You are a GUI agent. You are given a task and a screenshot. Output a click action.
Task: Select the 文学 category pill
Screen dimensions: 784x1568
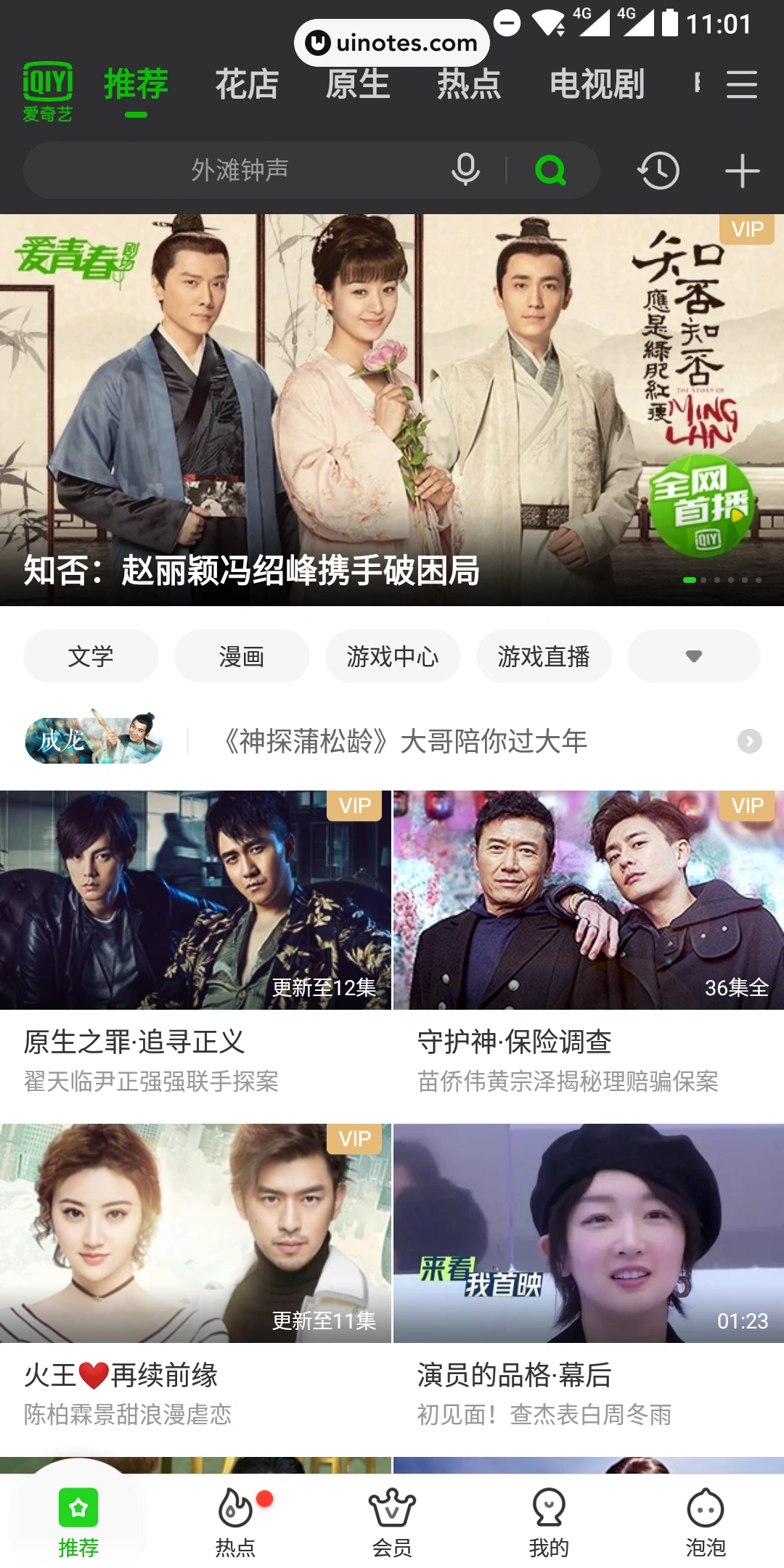click(91, 656)
